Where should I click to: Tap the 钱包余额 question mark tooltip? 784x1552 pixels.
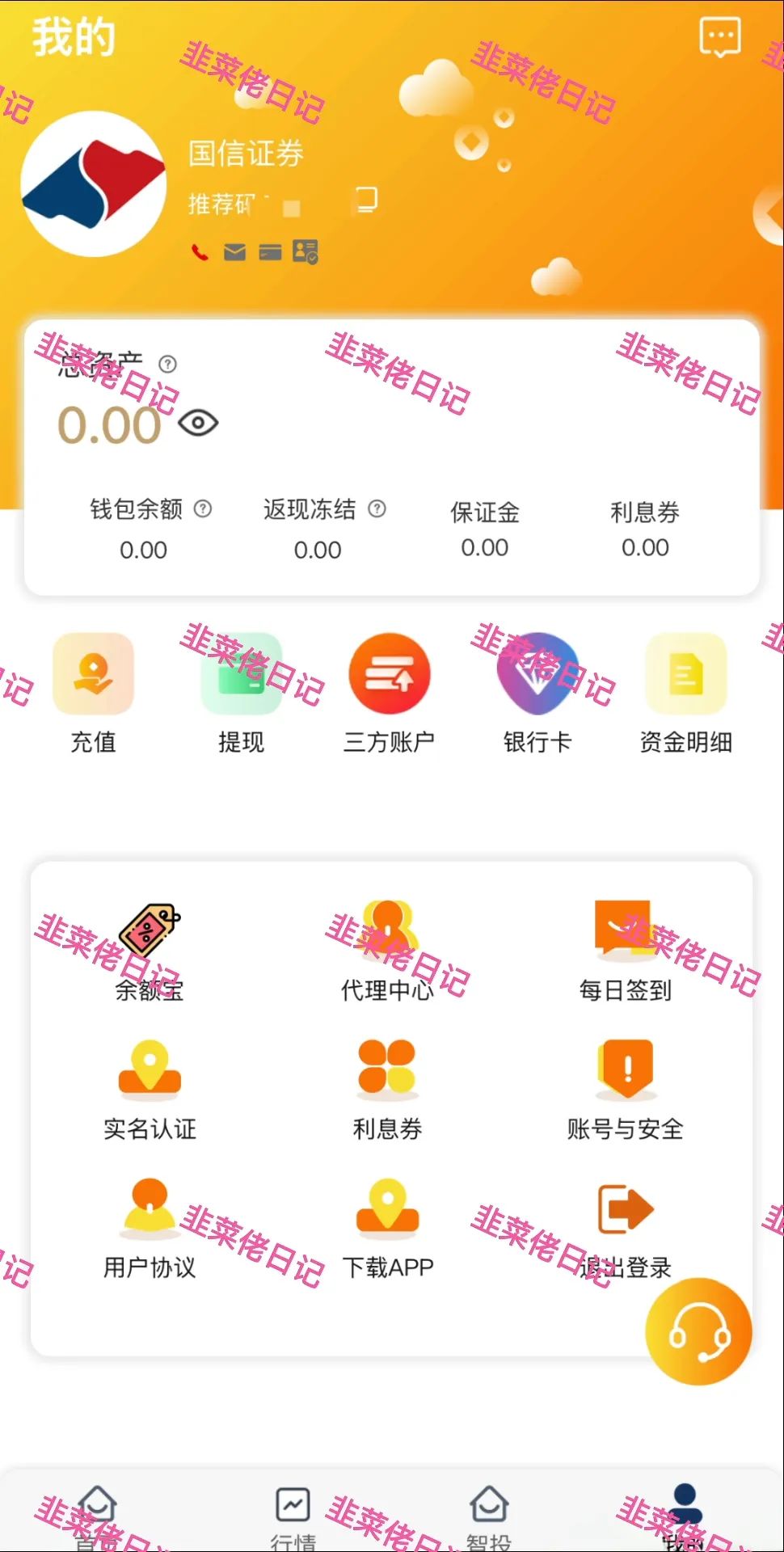[204, 509]
